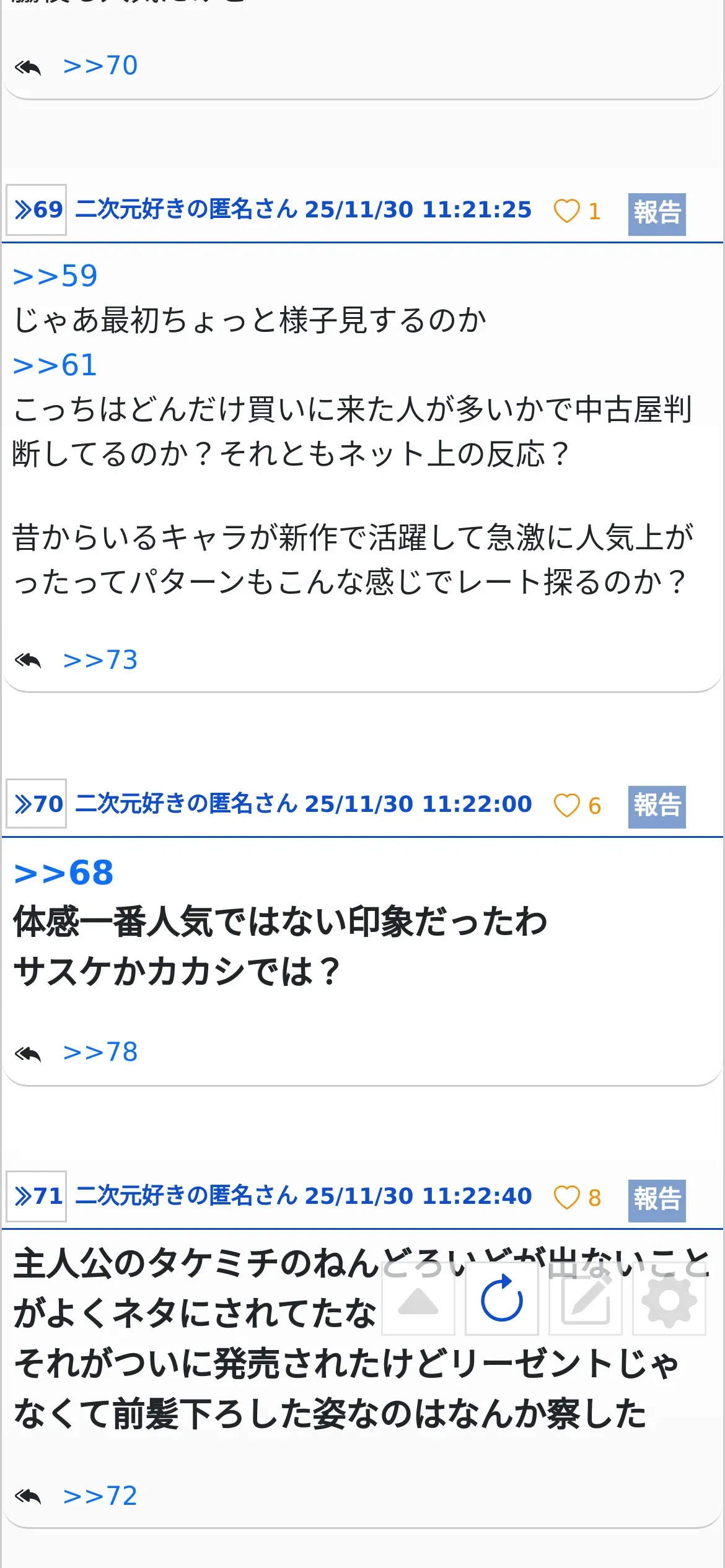The width and height of the screenshot is (725, 1568).
Task: Open the >>73 reply link under post 69
Action: tap(100, 660)
